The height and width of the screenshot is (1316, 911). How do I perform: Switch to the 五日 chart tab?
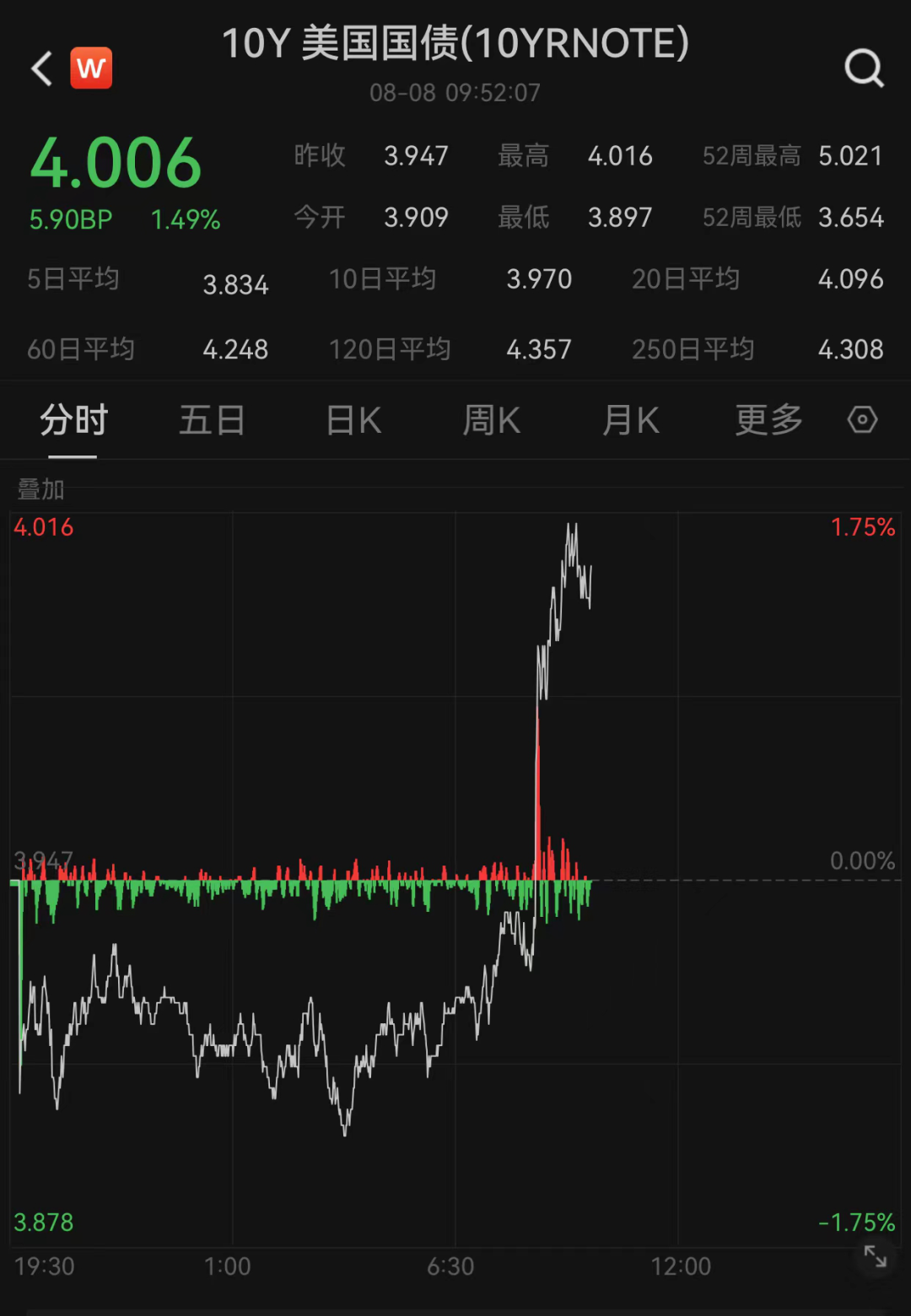pyautogui.click(x=212, y=420)
